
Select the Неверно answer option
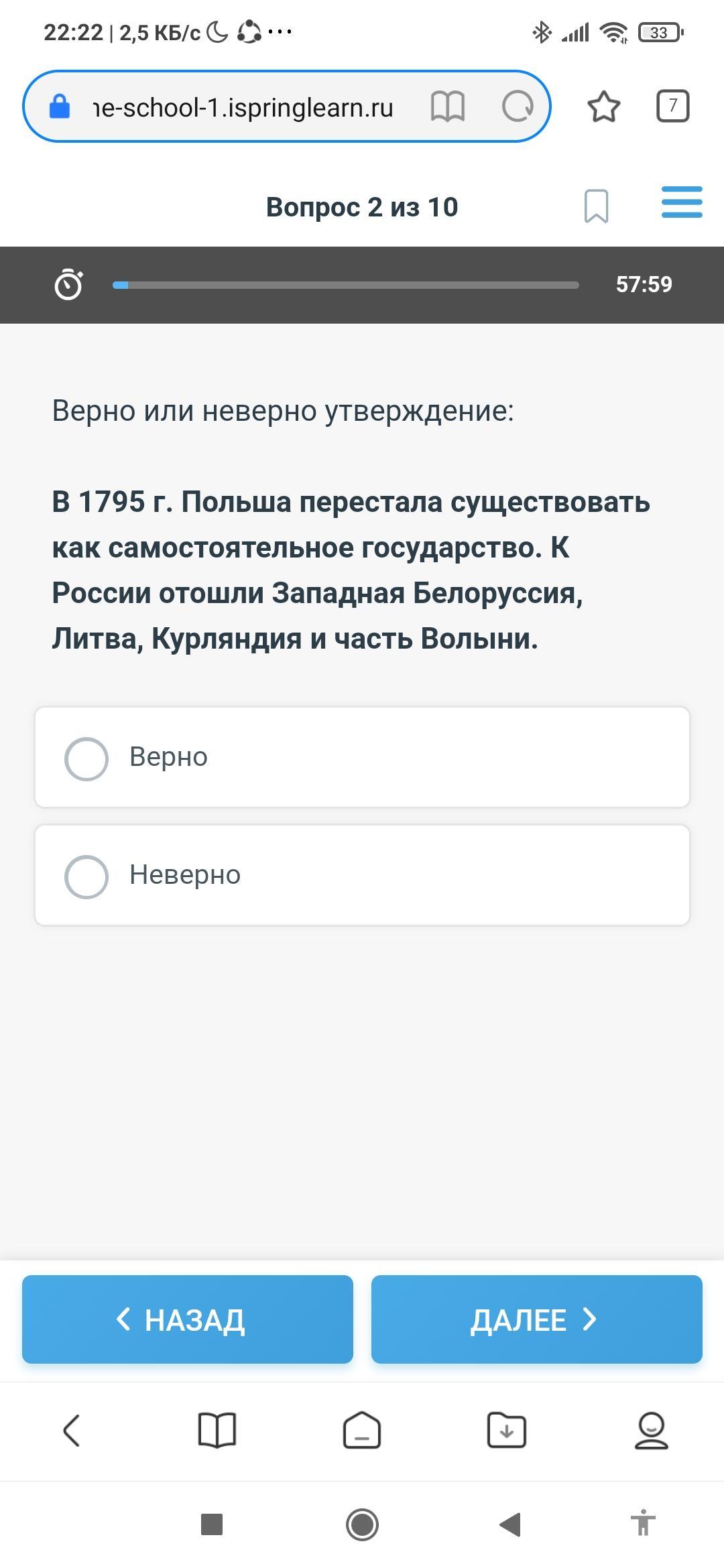click(x=362, y=875)
